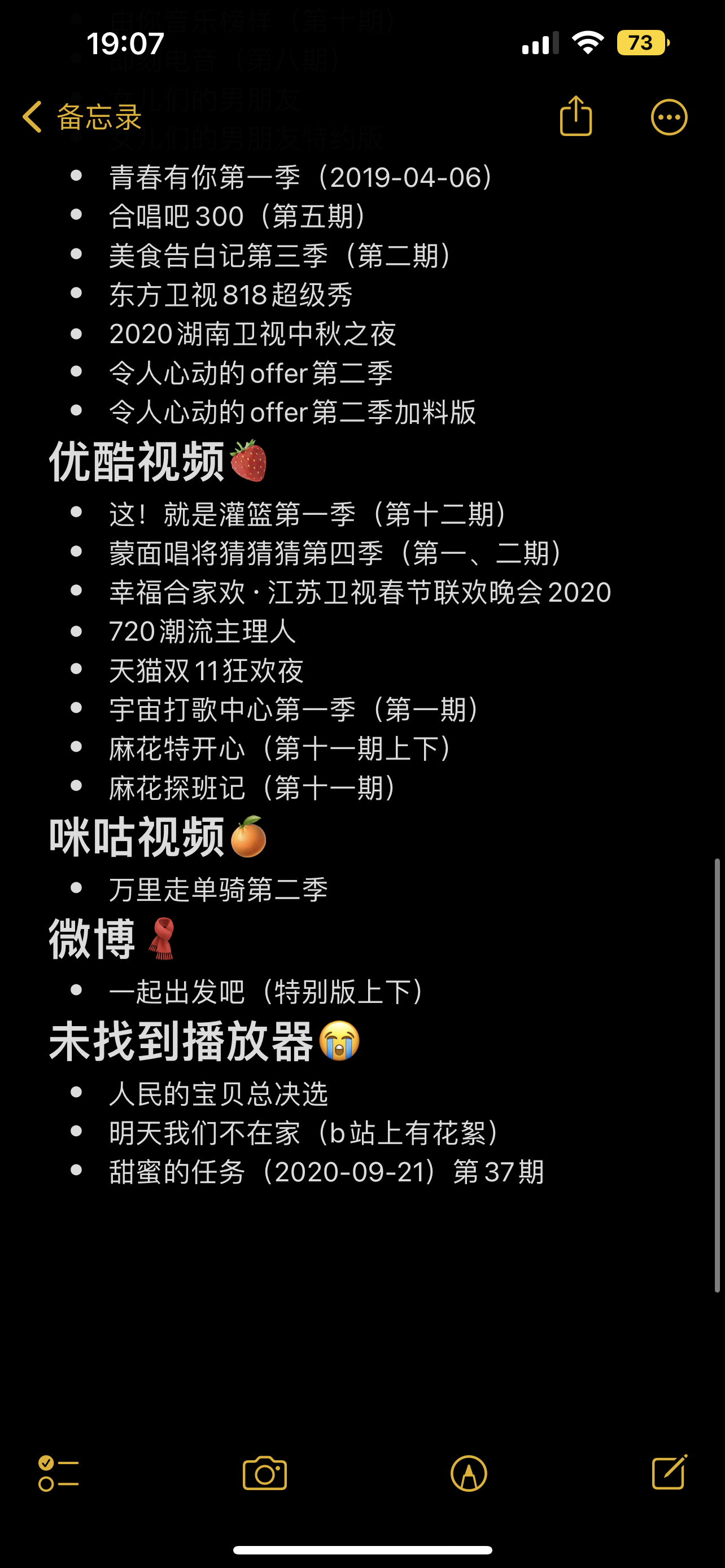The height and width of the screenshot is (1568, 725).
Task: Tap the battery indicator showing 73
Action: pos(642,42)
